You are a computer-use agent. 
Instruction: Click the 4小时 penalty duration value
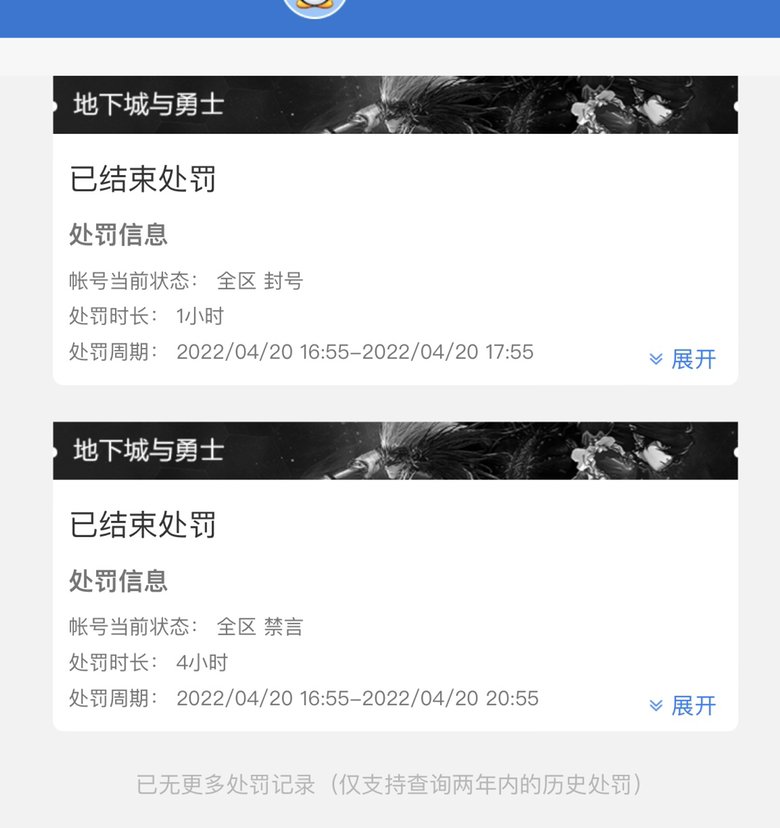205,662
